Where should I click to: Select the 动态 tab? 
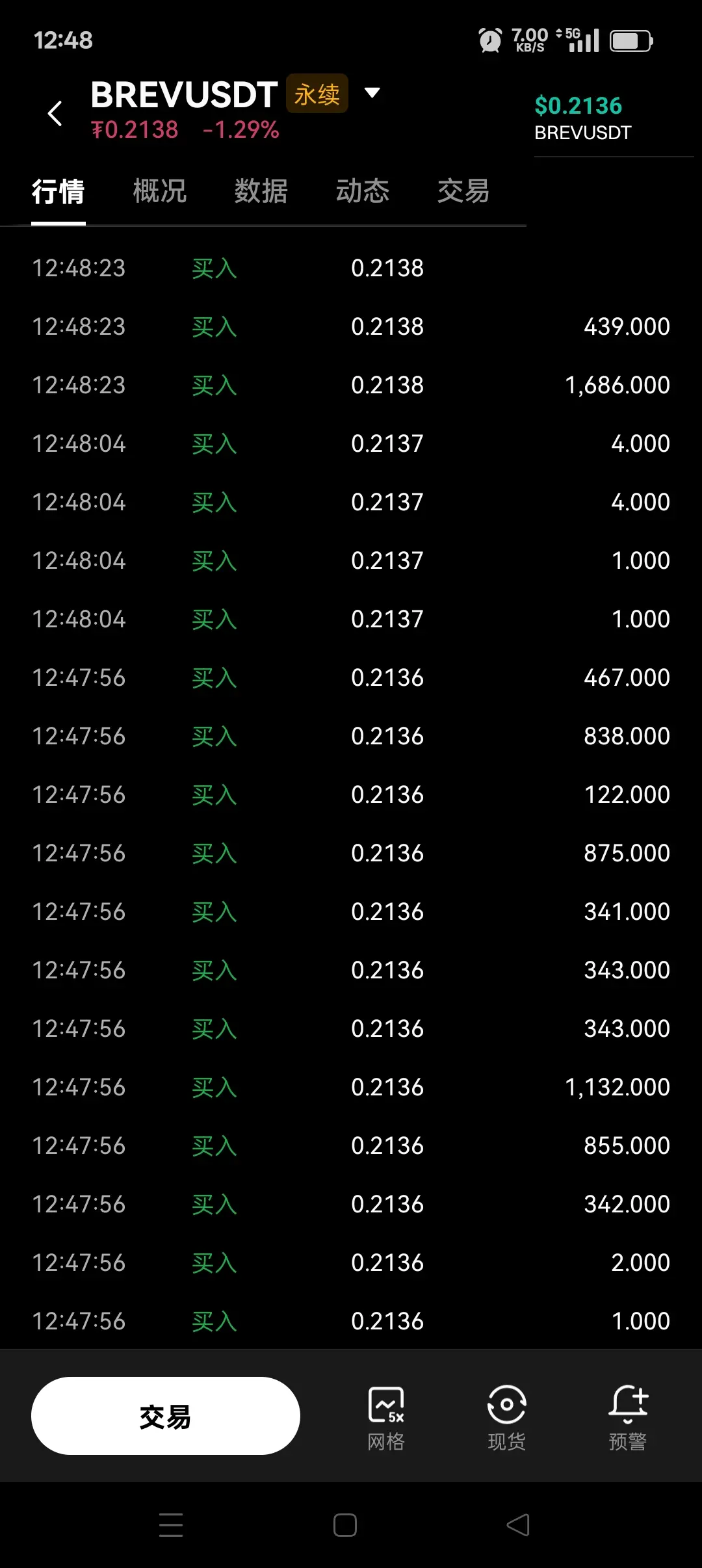[362, 191]
